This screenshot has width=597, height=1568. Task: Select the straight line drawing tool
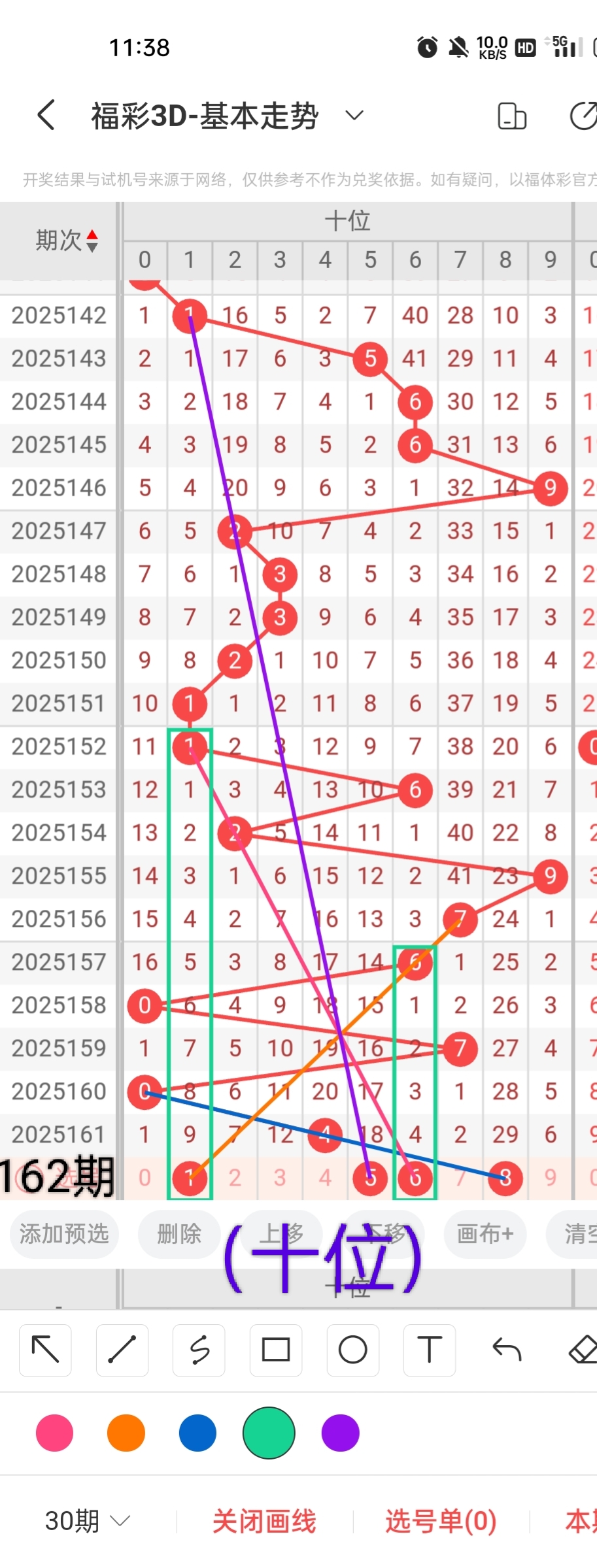[122, 1350]
